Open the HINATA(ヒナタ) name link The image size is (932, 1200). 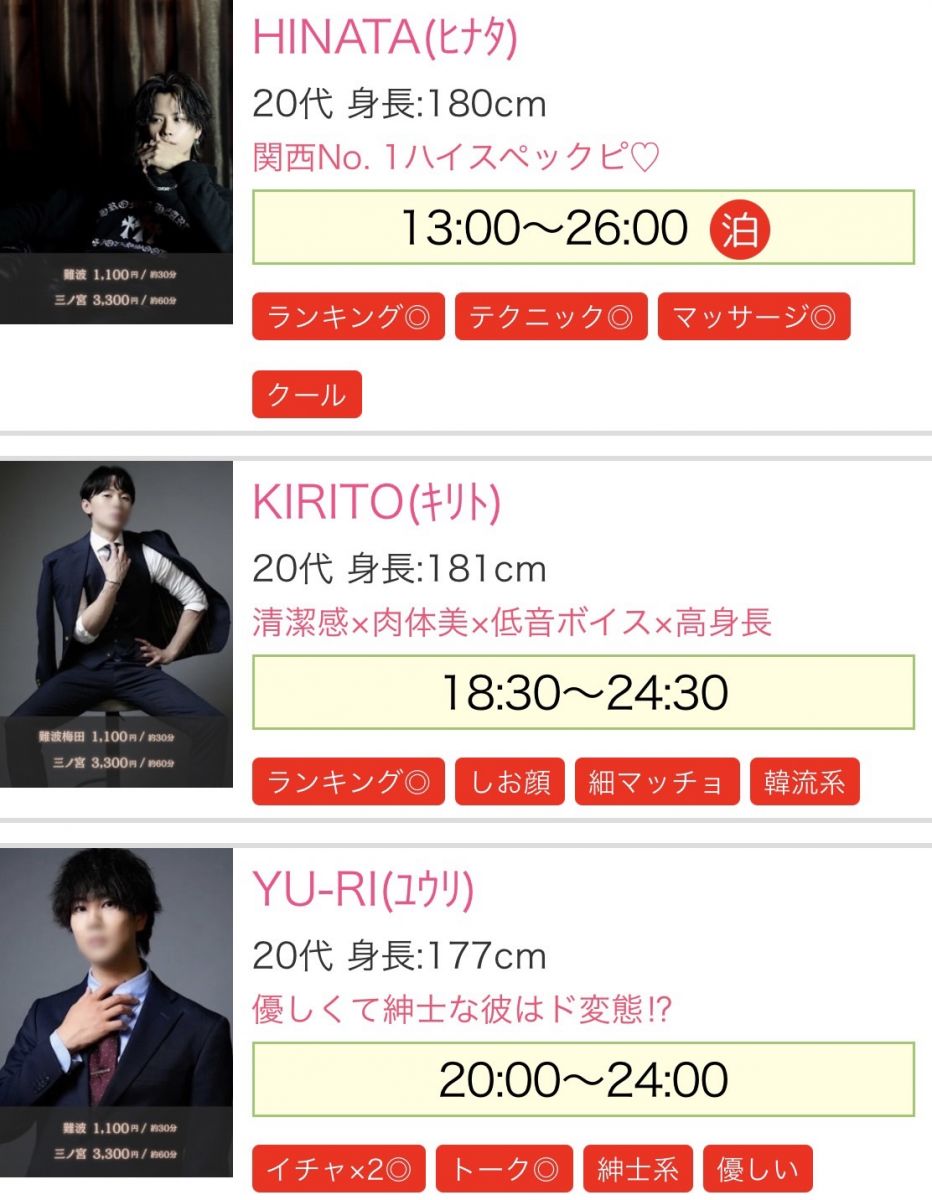pyautogui.click(x=385, y=38)
